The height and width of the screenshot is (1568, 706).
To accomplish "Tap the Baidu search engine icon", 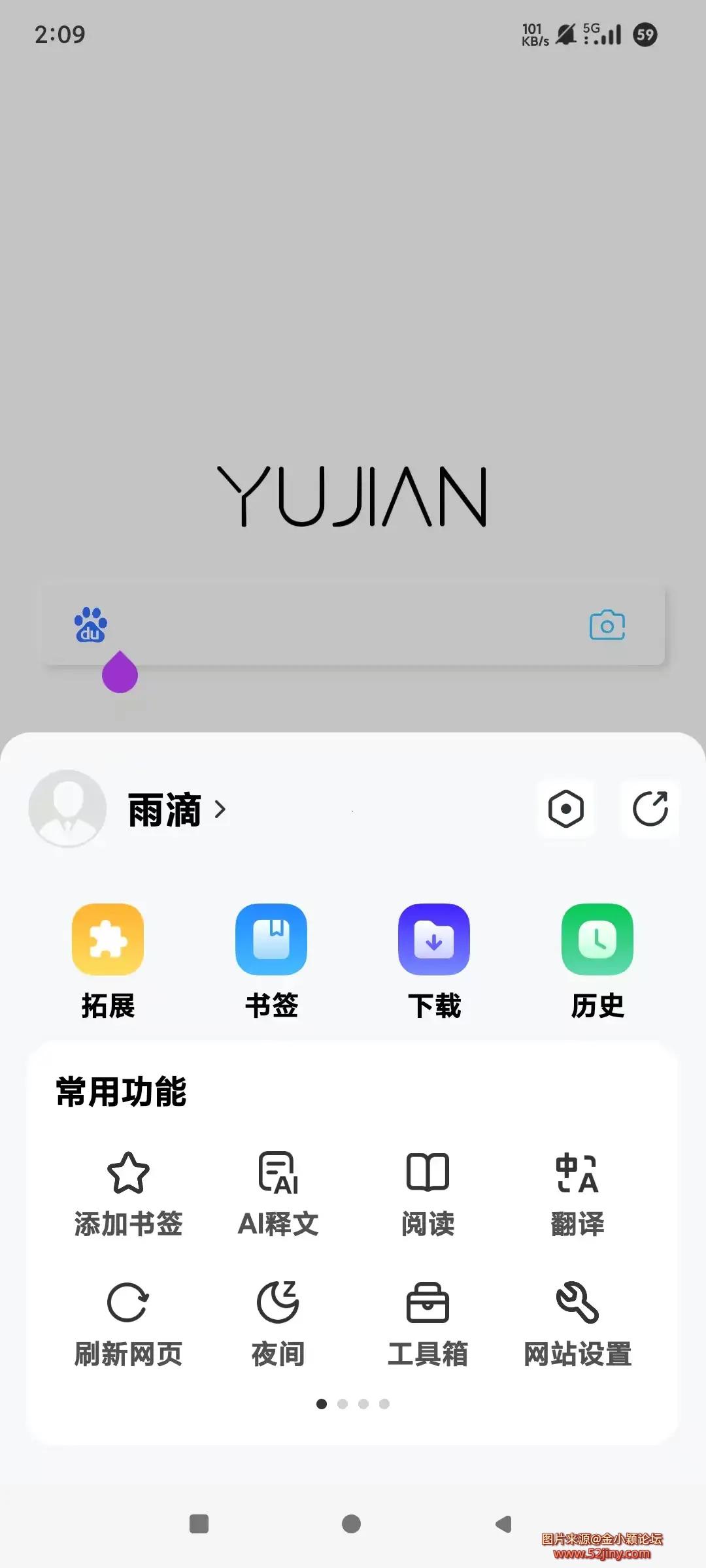I will click(x=90, y=625).
